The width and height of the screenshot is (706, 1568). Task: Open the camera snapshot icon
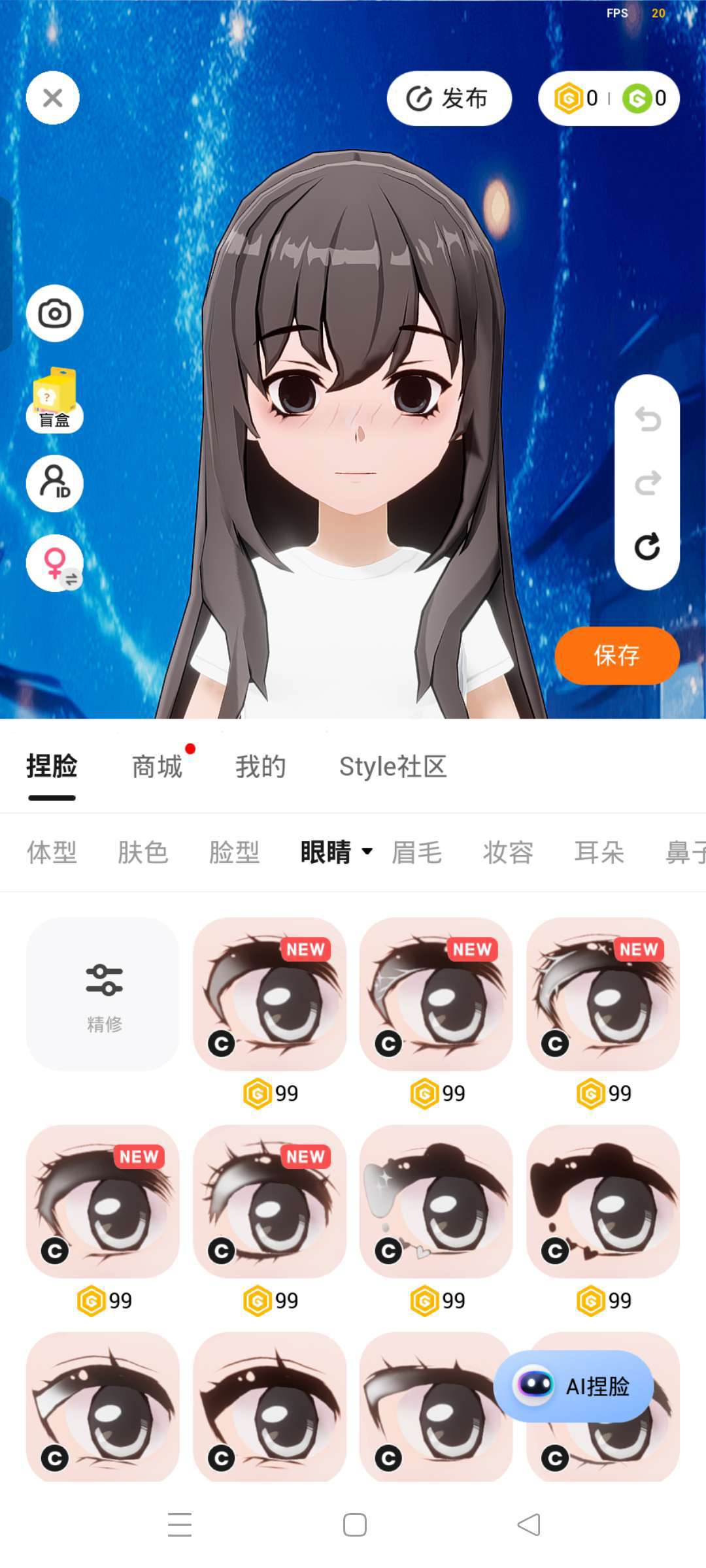(55, 314)
